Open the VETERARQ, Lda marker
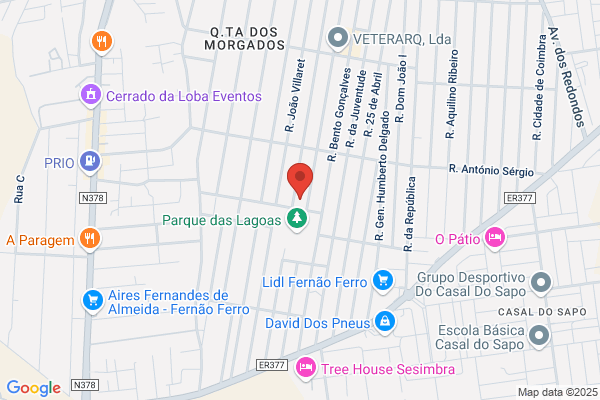This screenshot has width=600, height=400. [338, 39]
